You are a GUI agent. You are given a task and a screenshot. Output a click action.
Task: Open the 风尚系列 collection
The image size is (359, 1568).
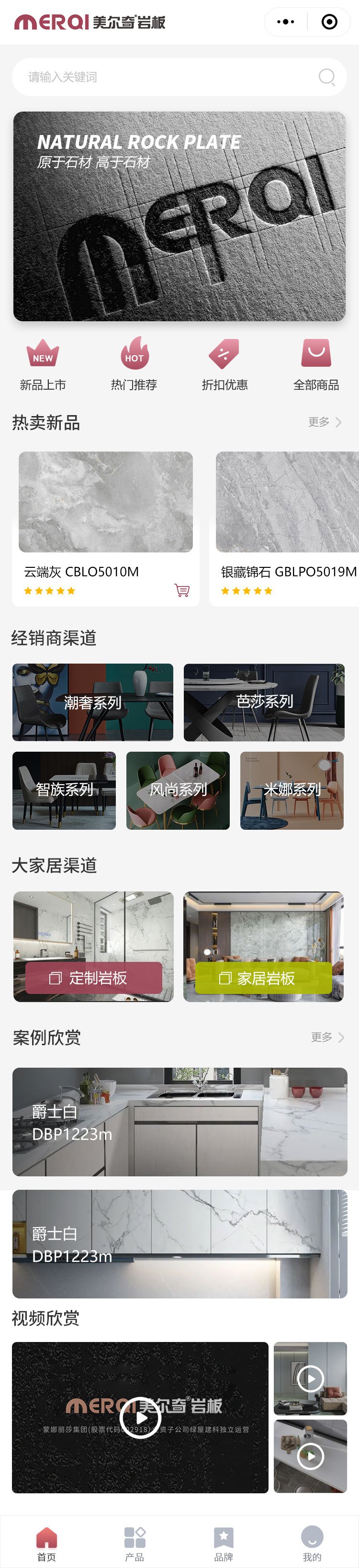178,790
